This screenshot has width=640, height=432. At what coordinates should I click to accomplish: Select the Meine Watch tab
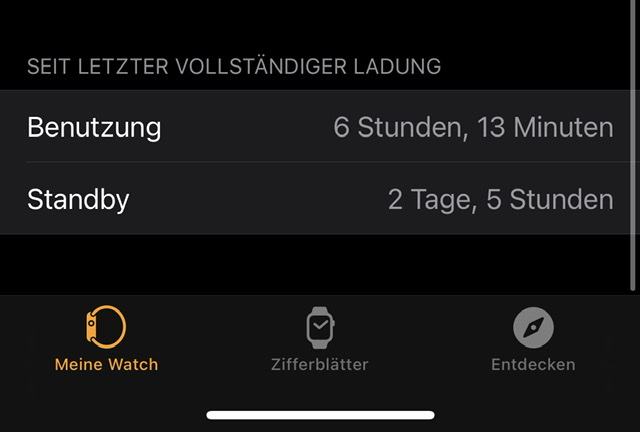click(106, 339)
